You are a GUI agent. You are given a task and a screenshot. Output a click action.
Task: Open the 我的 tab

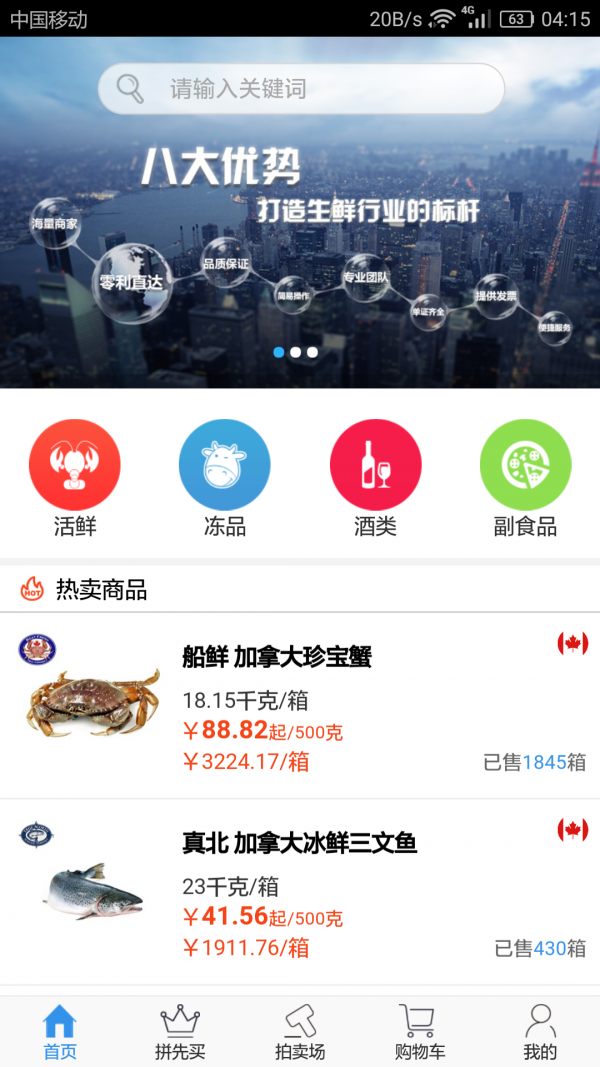click(x=540, y=1032)
